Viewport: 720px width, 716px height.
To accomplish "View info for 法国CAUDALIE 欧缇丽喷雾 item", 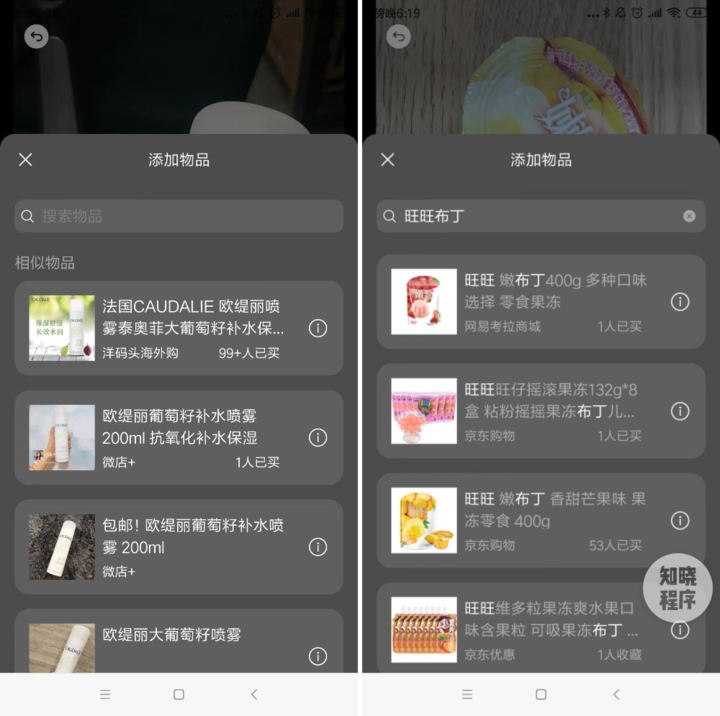I will pos(318,328).
